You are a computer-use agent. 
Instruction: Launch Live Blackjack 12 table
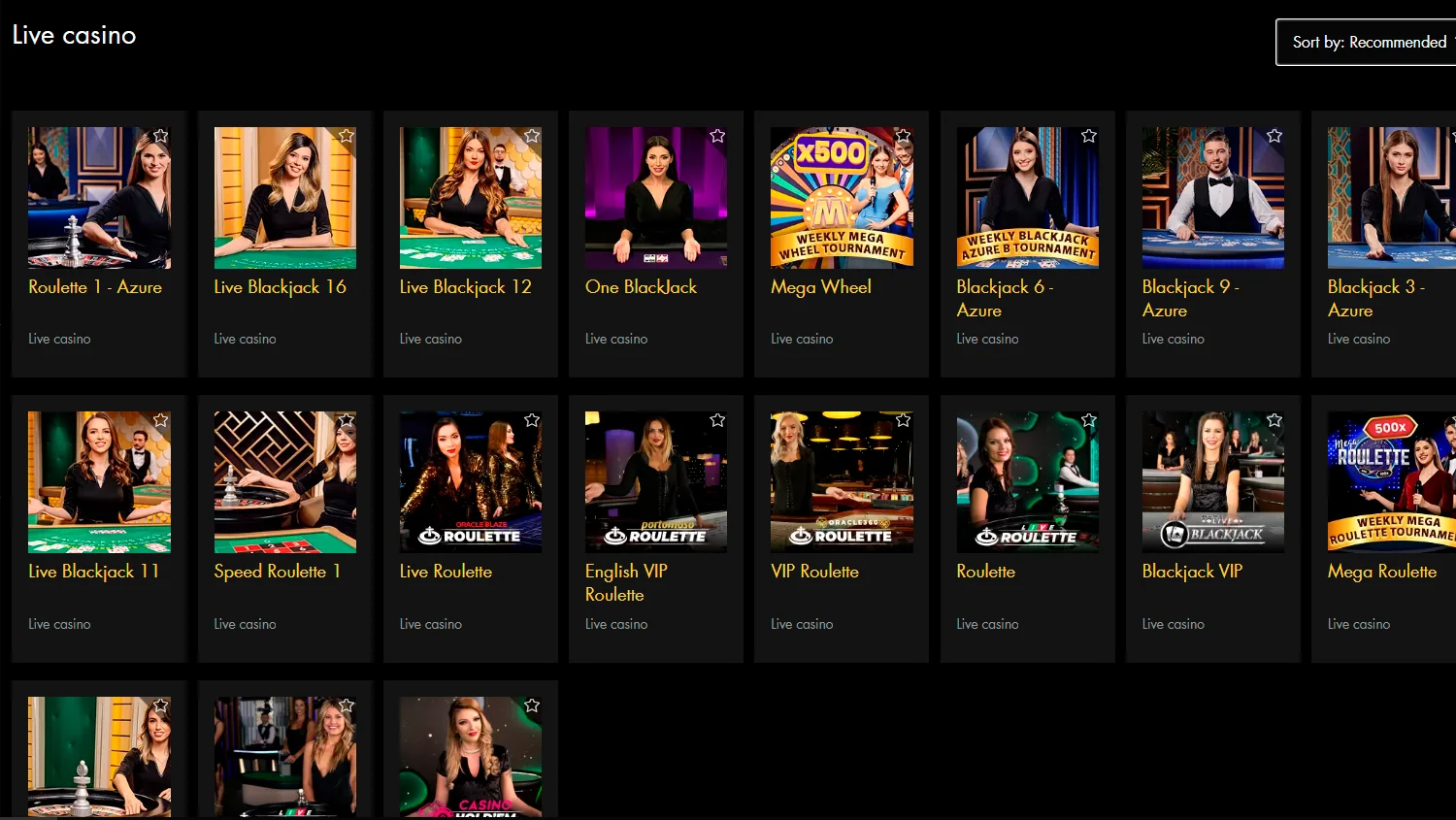[x=470, y=198]
